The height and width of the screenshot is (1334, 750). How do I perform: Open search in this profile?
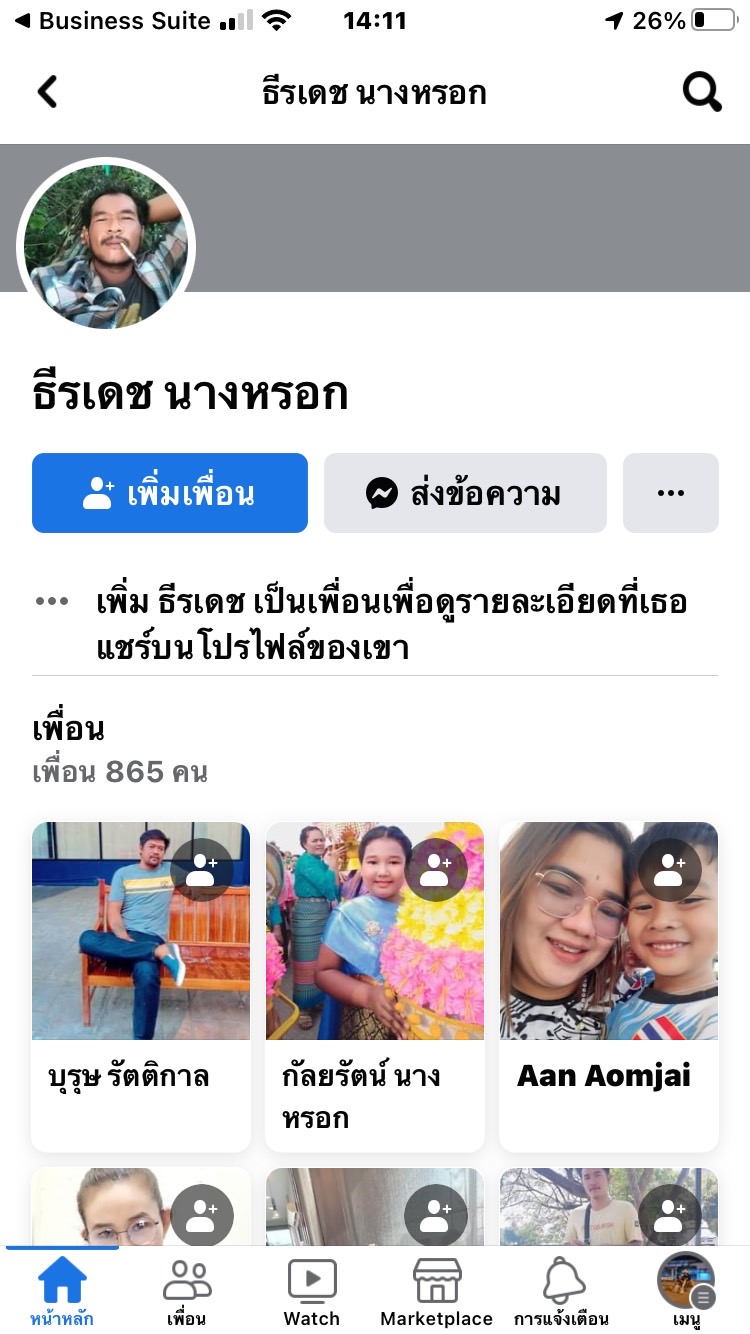coord(702,92)
